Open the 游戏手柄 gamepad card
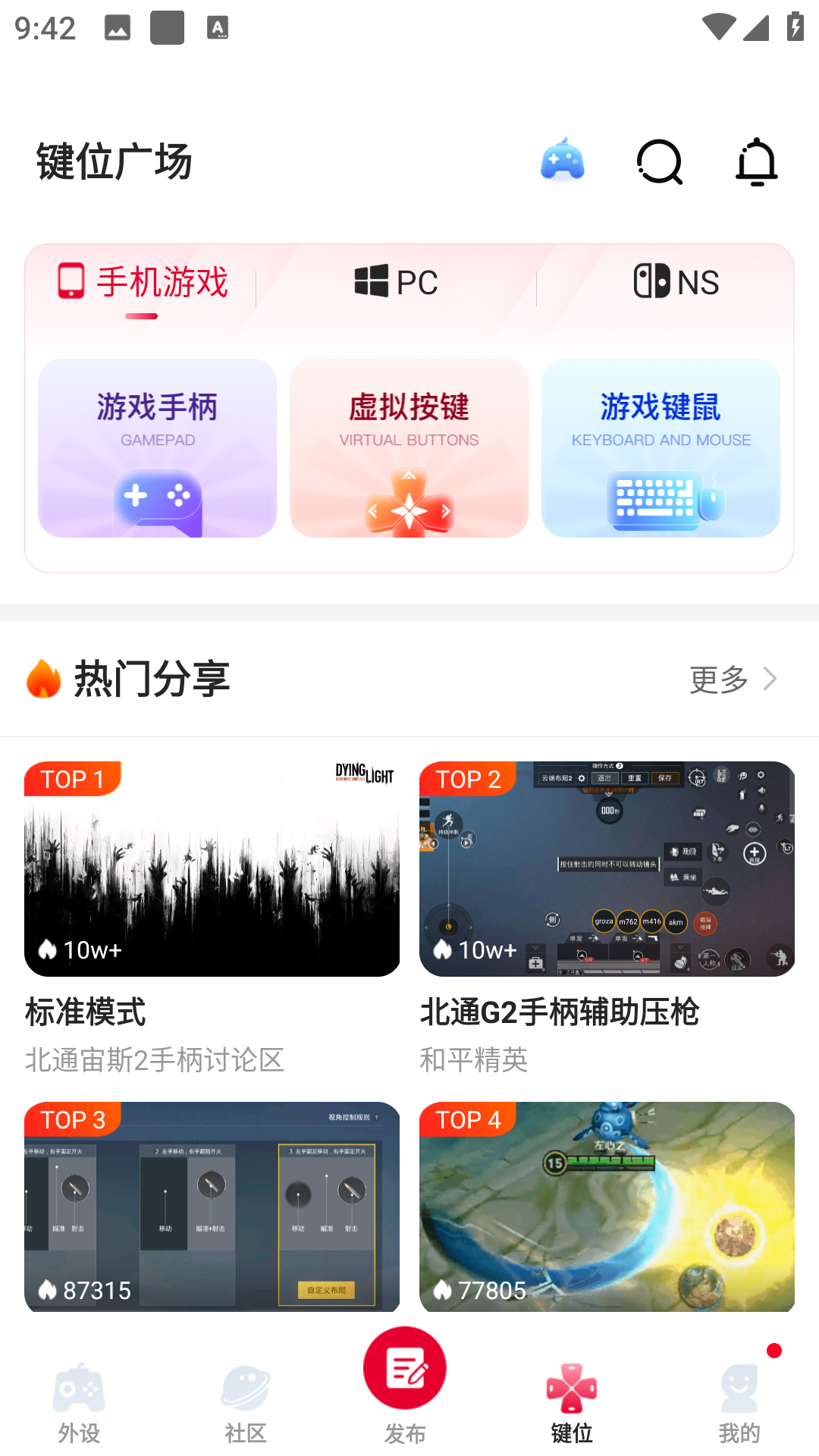This screenshot has height=1456, width=819. point(158,448)
